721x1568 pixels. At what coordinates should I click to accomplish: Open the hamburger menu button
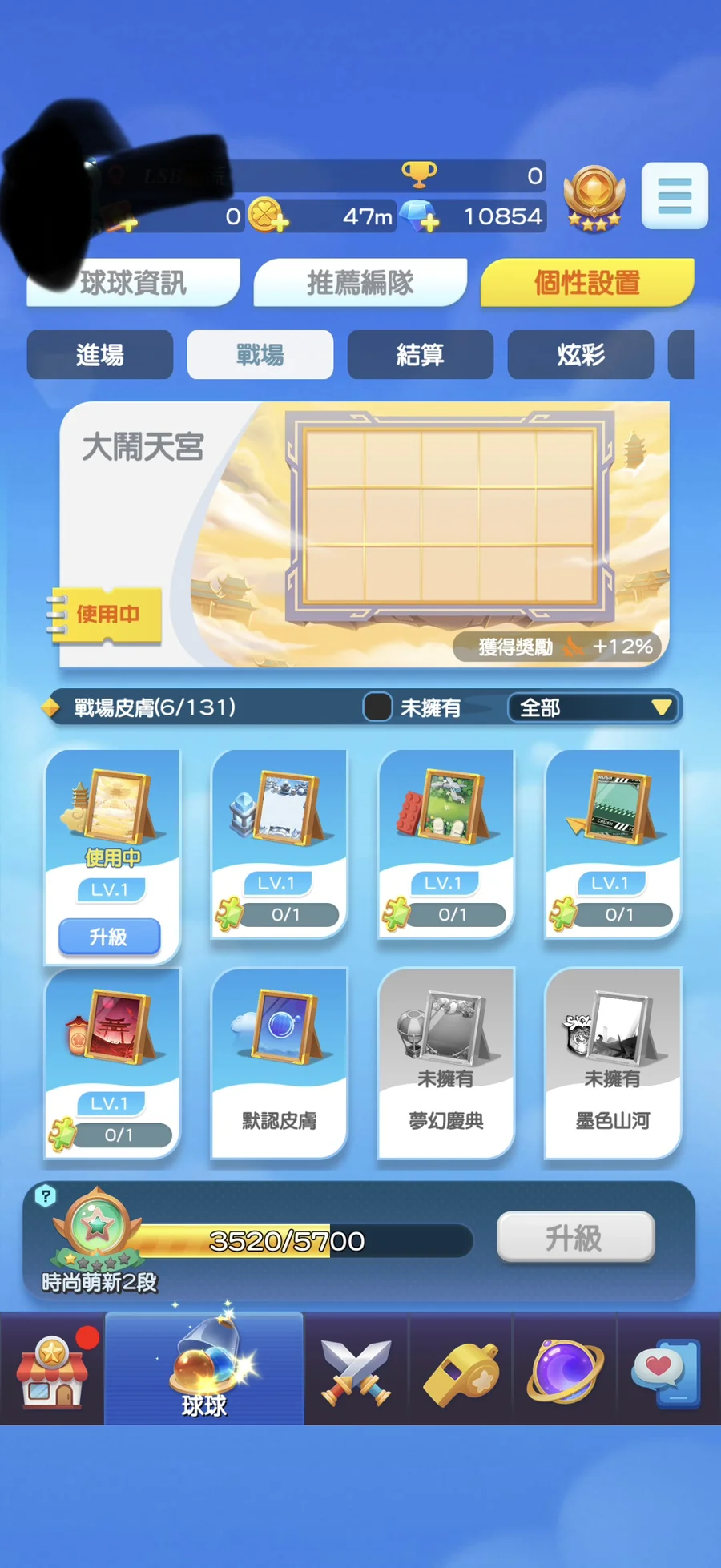click(x=675, y=195)
